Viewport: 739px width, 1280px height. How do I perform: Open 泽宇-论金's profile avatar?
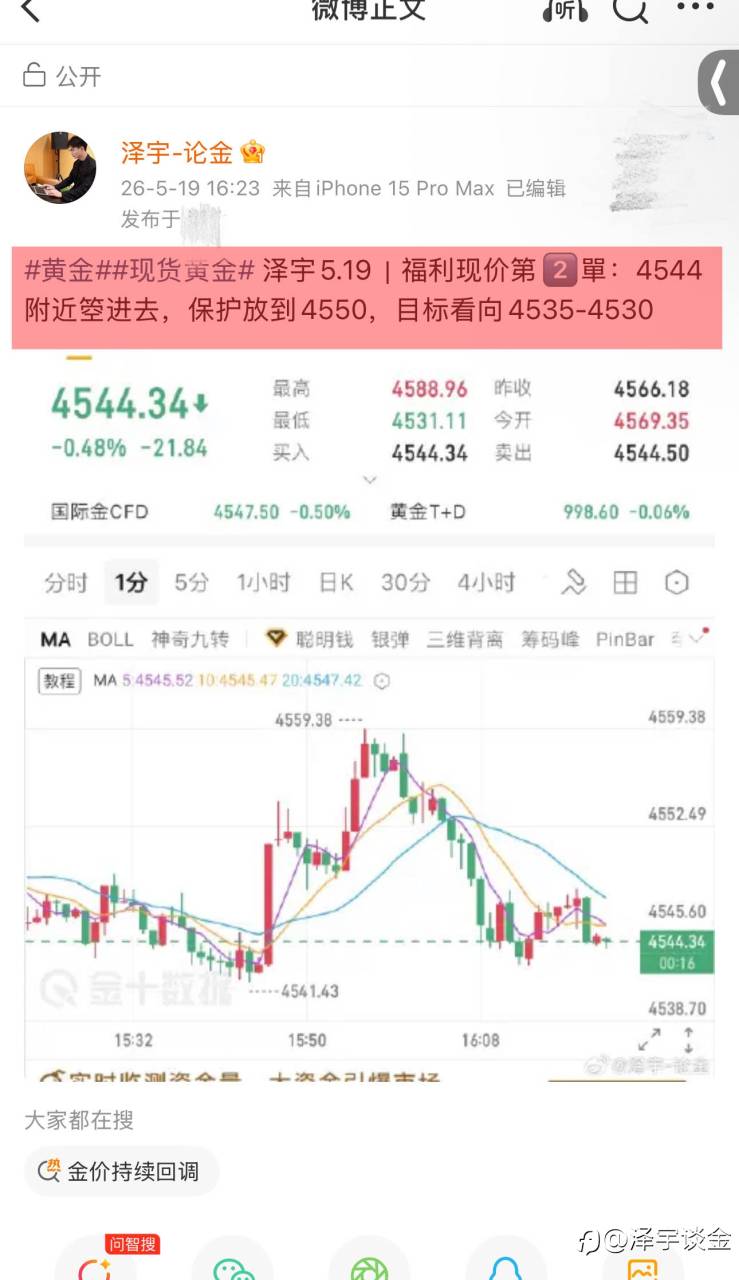point(60,167)
